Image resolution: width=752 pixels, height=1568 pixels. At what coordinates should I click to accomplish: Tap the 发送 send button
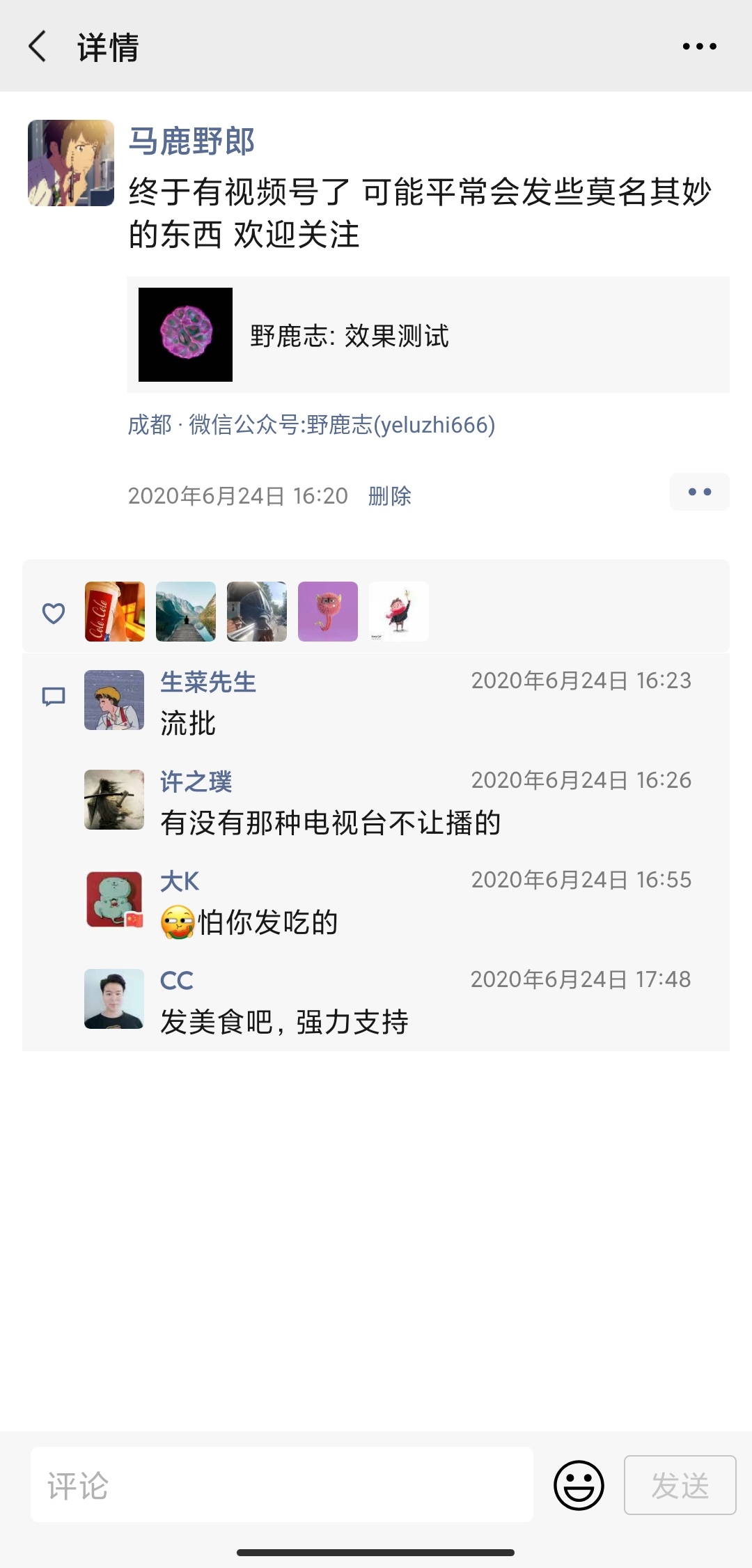(680, 1485)
